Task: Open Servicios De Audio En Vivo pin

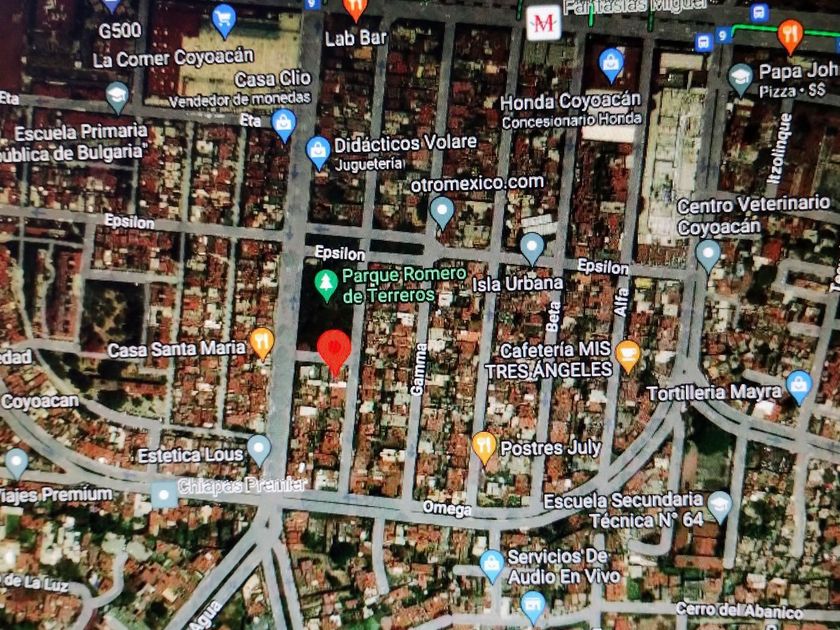Action: [x=491, y=566]
